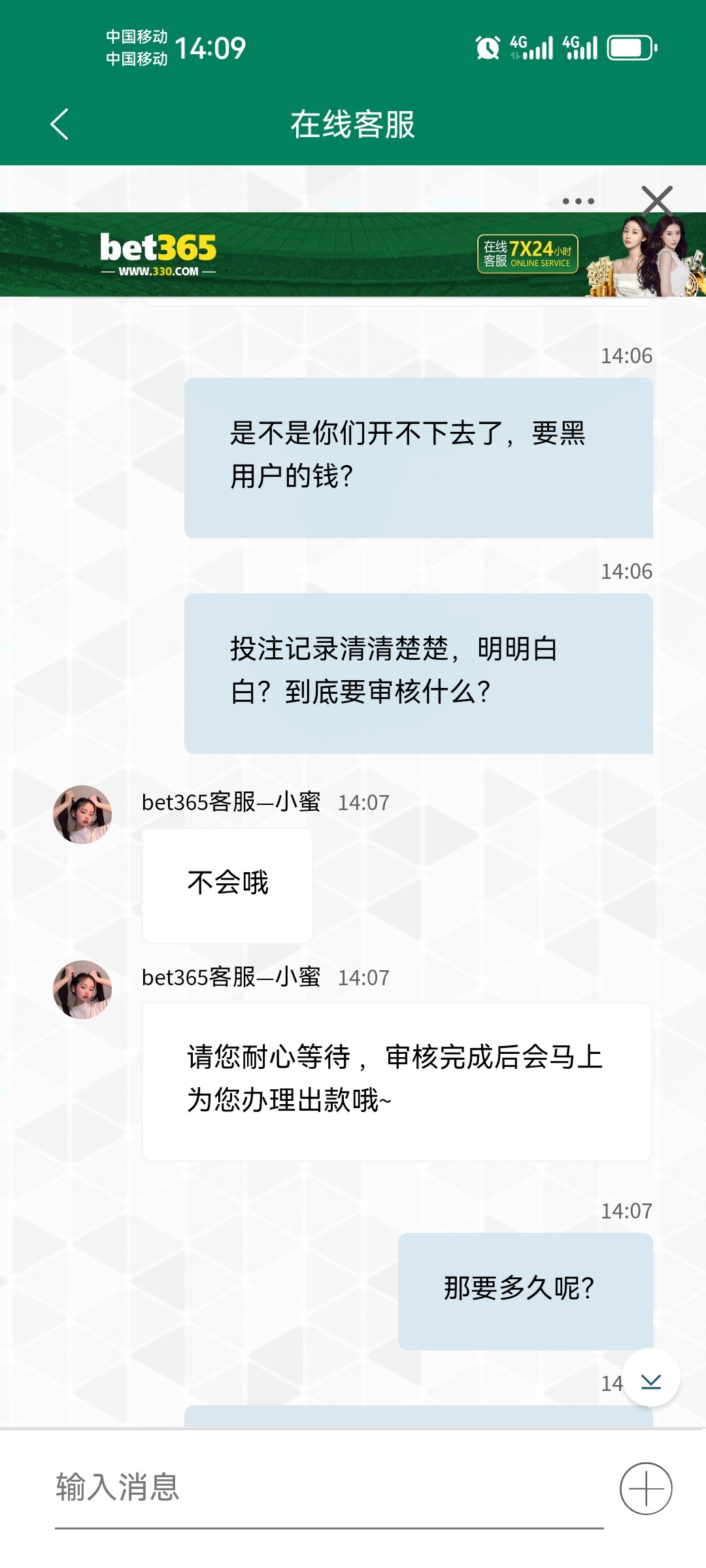Focus the 输入消息 message field
This screenshot has width=706, height=1568.
point(327,1488)
